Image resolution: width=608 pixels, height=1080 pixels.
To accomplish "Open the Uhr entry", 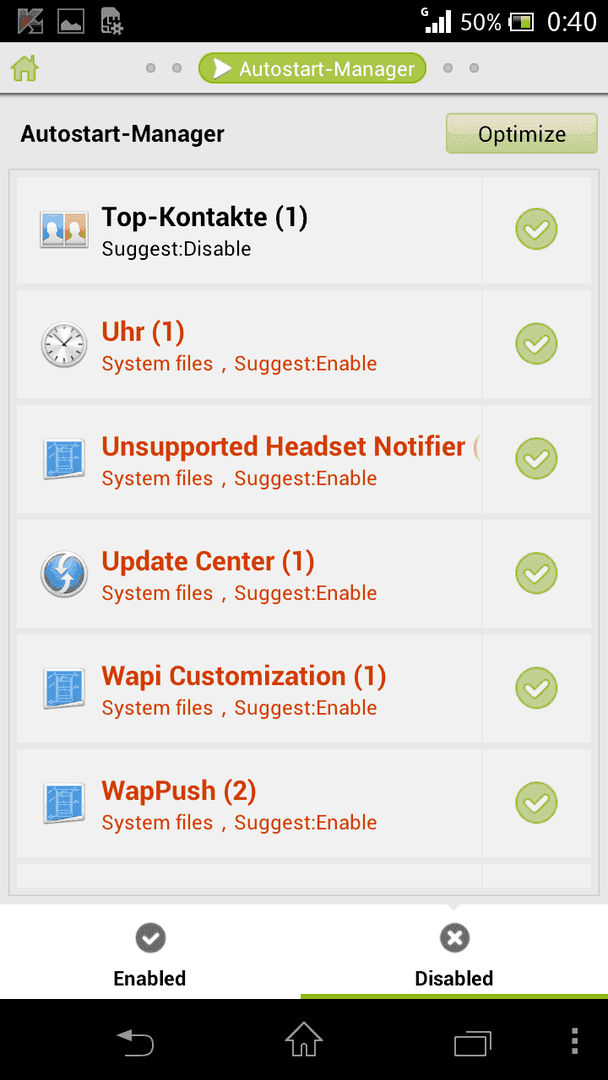I will [x=249, y=344].
